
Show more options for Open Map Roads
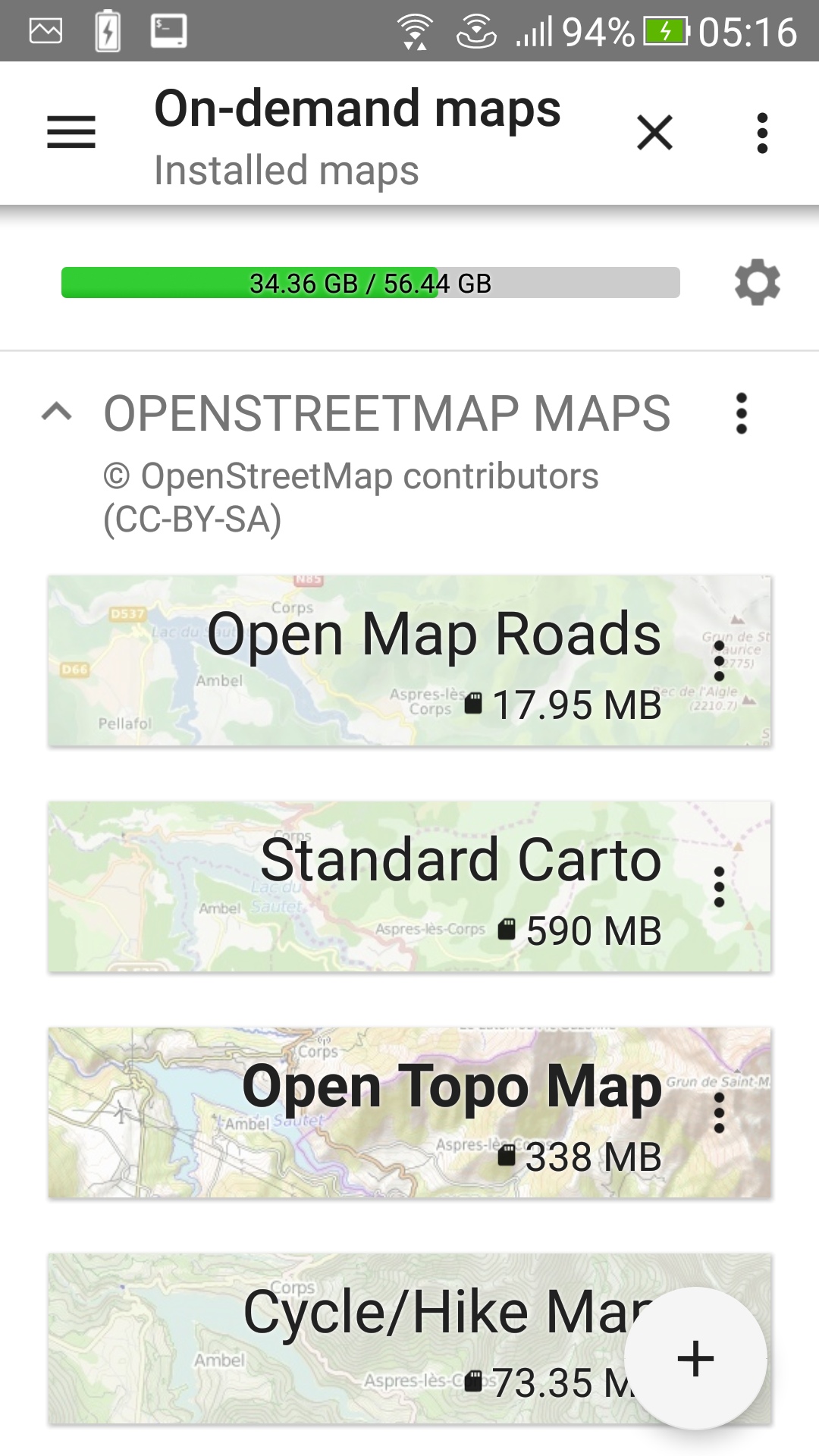[719, 661]
